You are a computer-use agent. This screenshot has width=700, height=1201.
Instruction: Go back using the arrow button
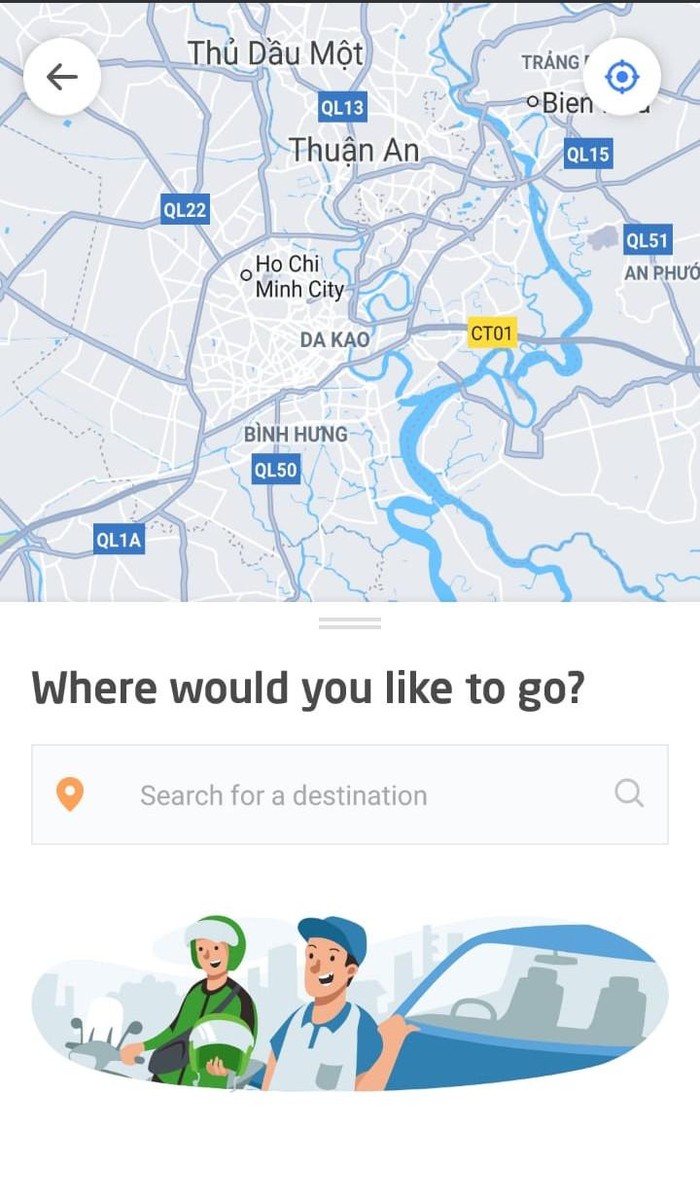[62, 77]
